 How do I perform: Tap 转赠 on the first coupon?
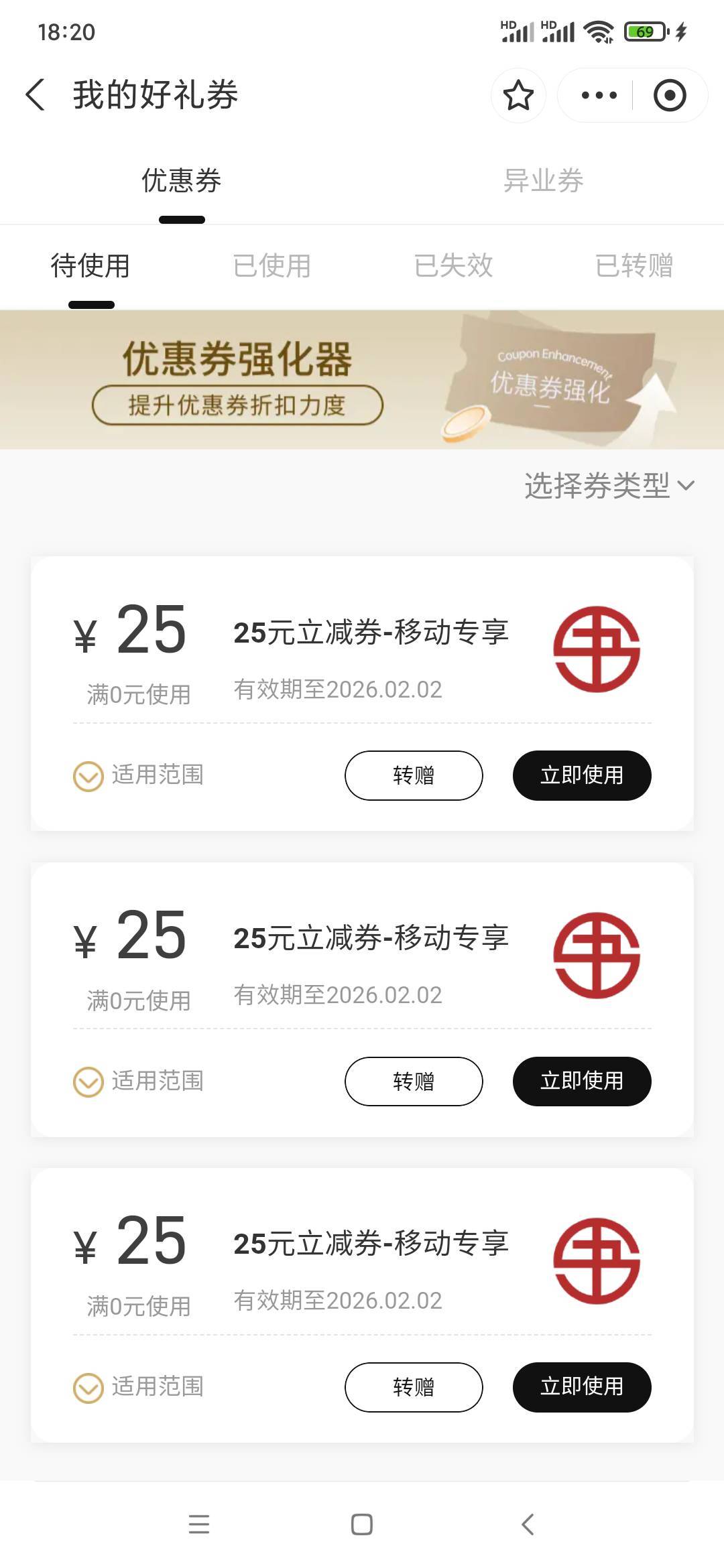[x=414, y=775]
